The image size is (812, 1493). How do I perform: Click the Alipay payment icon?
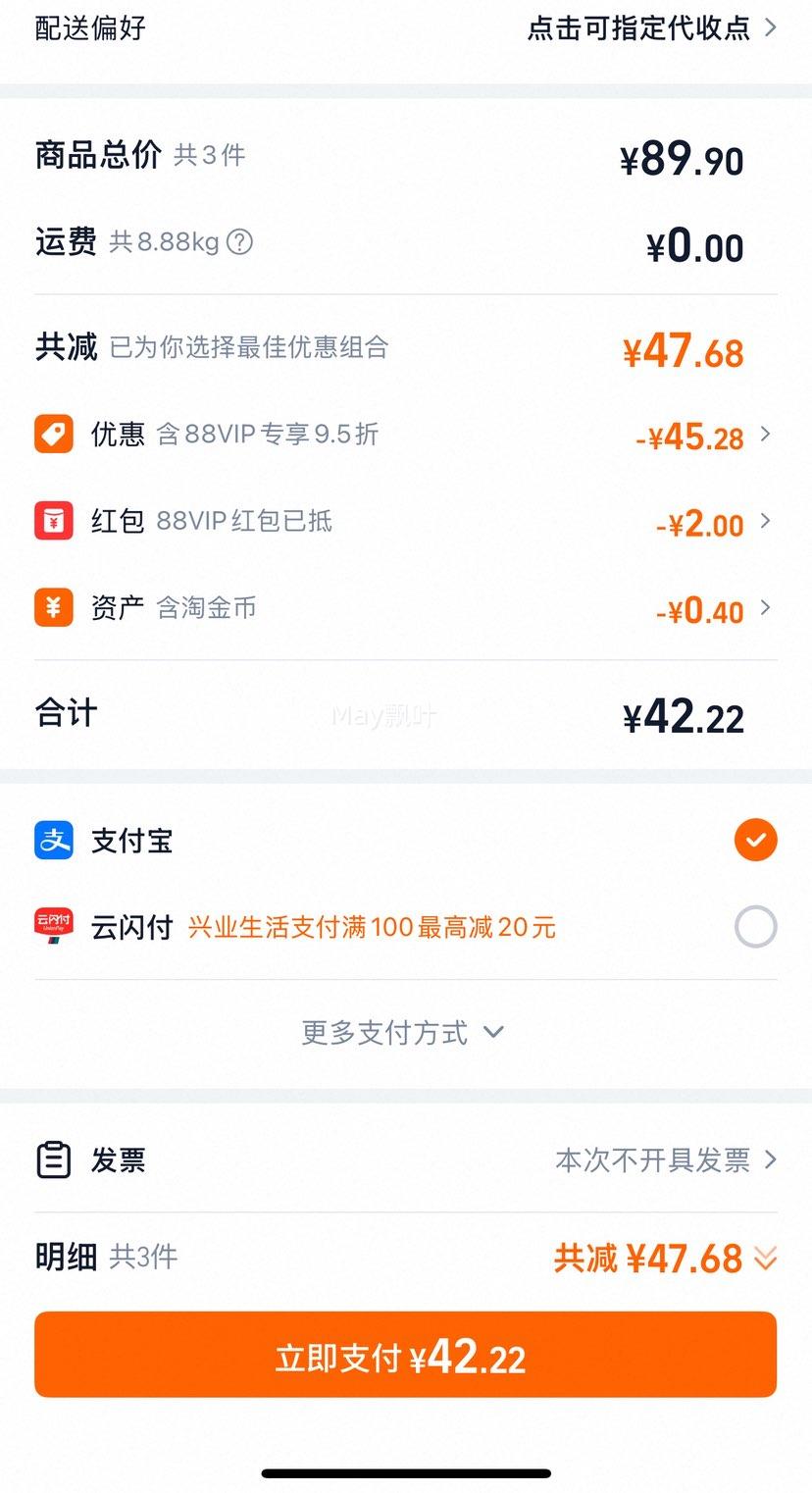pos(53,840)
